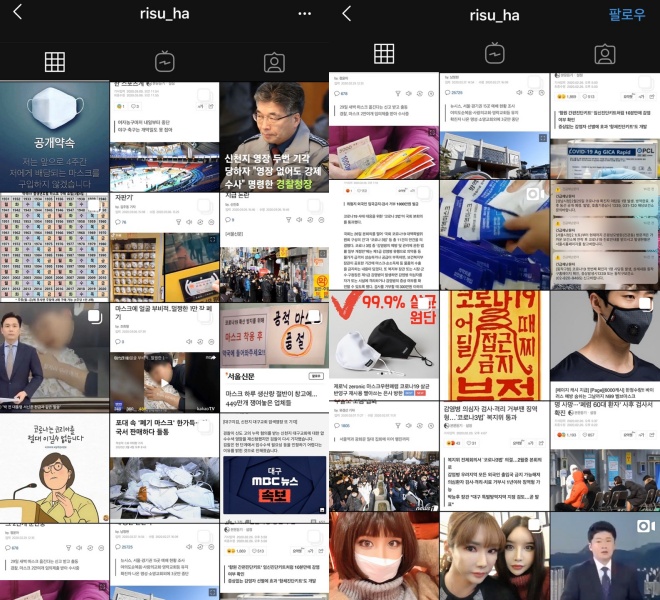The width and height of the screenshot is (660, 600).
Task: Follow risu_ha with the 팔로우 button
Action: coord(626,15)
